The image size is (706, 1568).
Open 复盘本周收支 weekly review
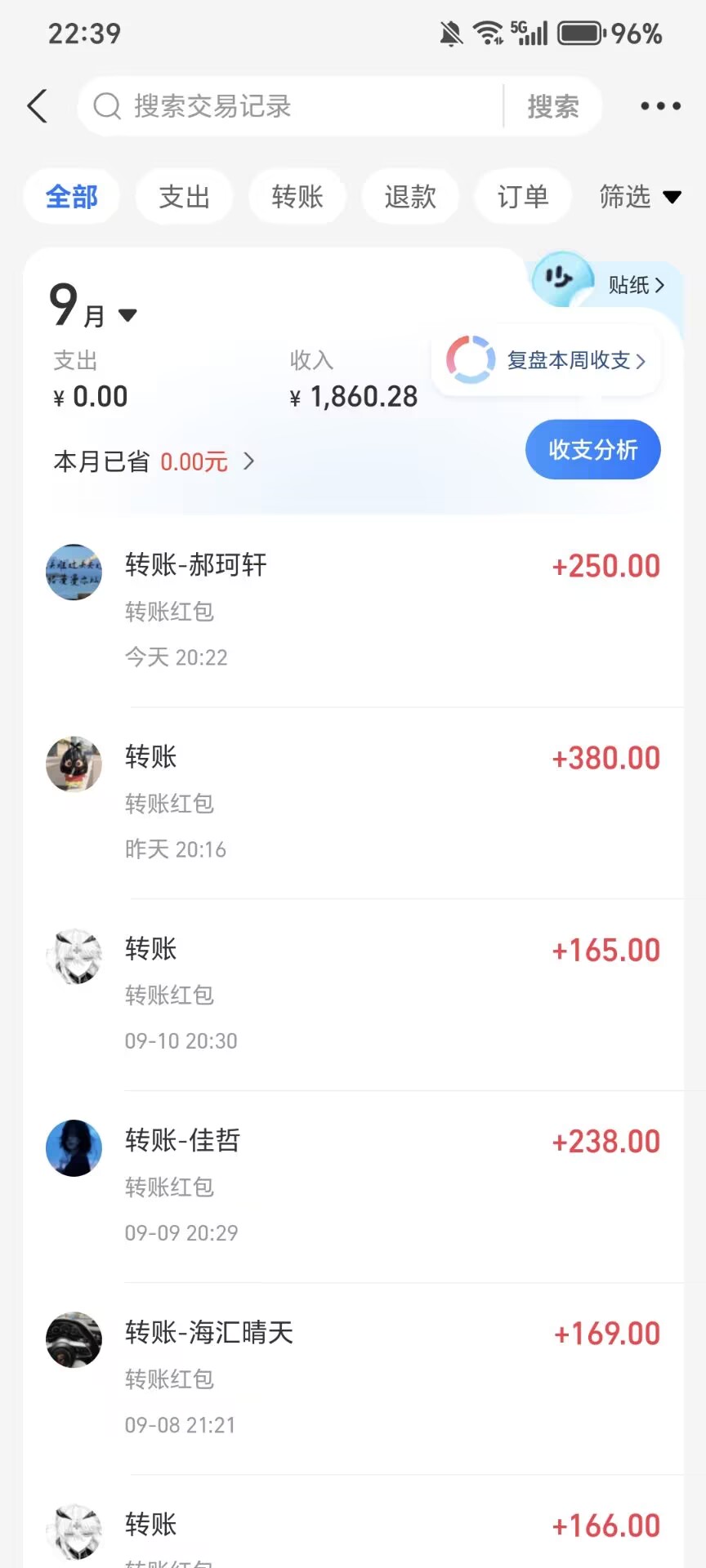pyautogui.click(x=547, y=360)
